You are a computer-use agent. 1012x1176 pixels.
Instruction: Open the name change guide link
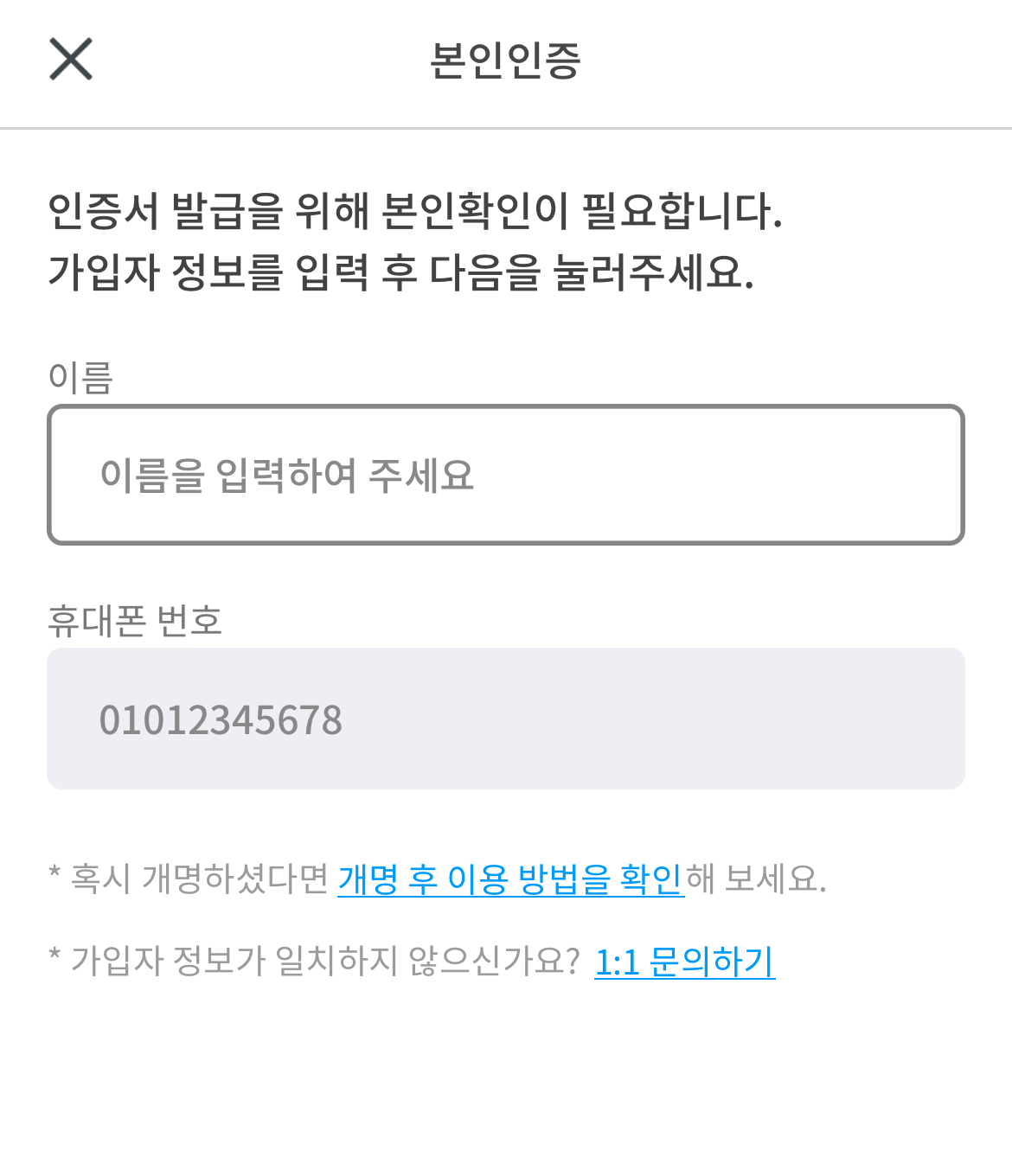coord(512,878)
